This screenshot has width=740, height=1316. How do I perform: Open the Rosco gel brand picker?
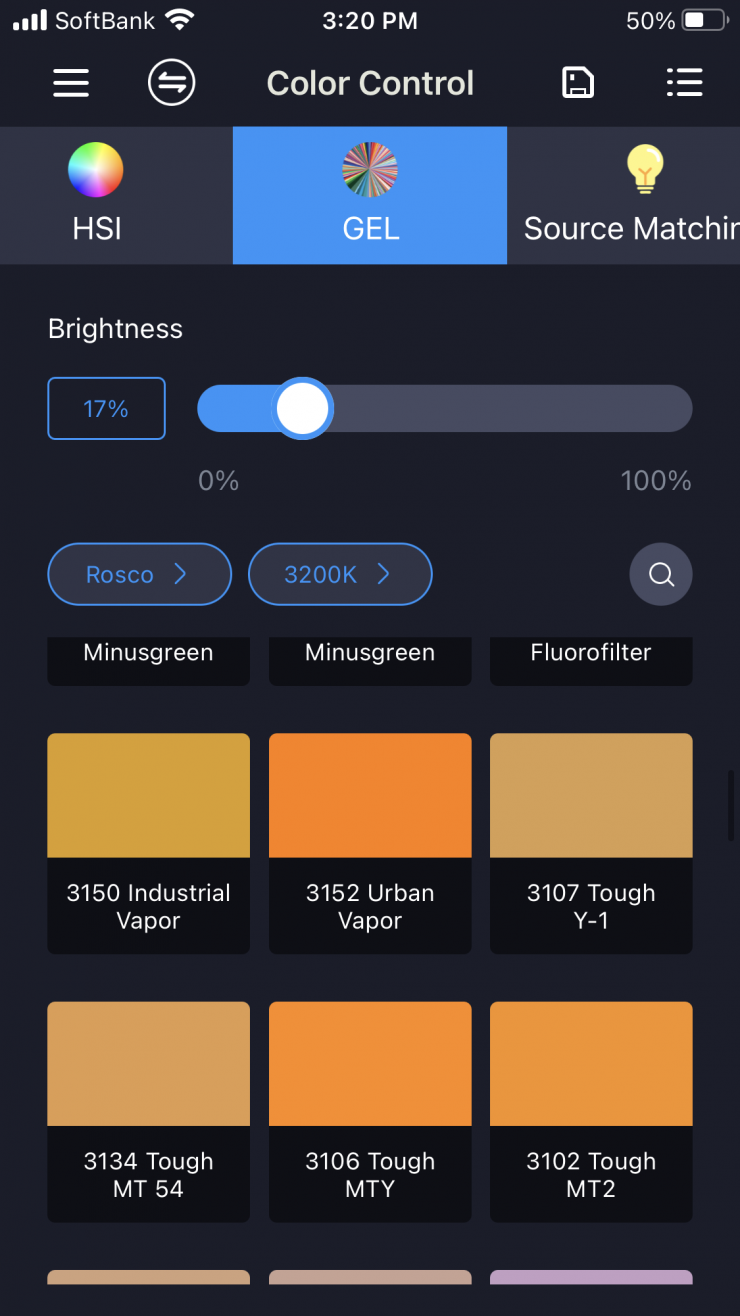139,574
